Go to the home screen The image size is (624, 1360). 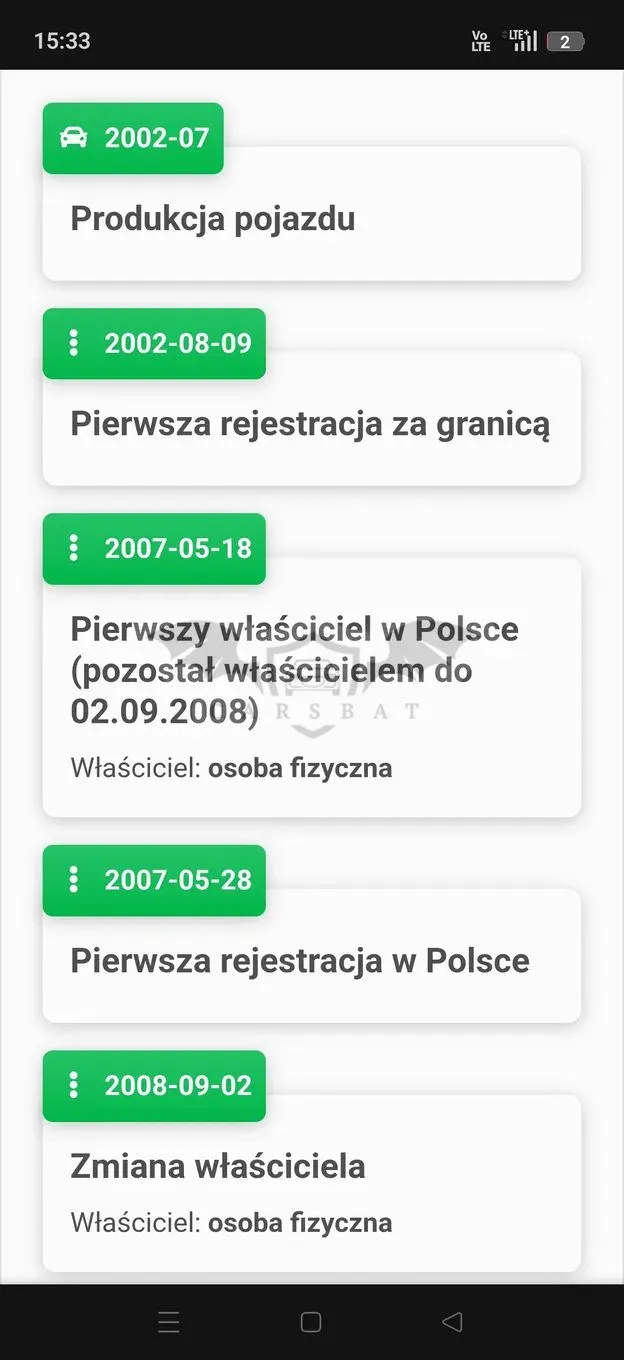pyautogui.click(x=311, y=1322)
